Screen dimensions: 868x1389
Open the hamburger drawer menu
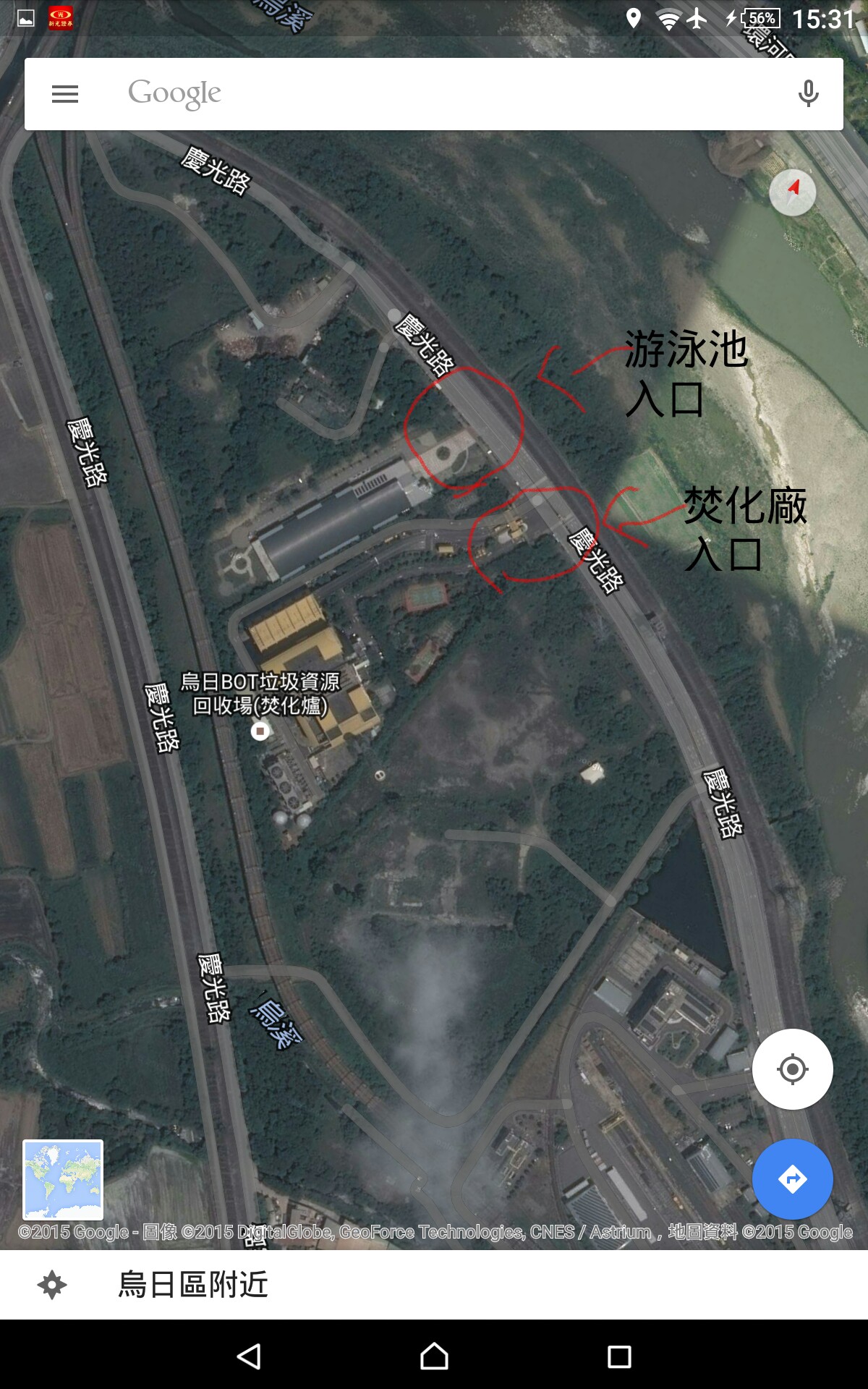[65, 94]
